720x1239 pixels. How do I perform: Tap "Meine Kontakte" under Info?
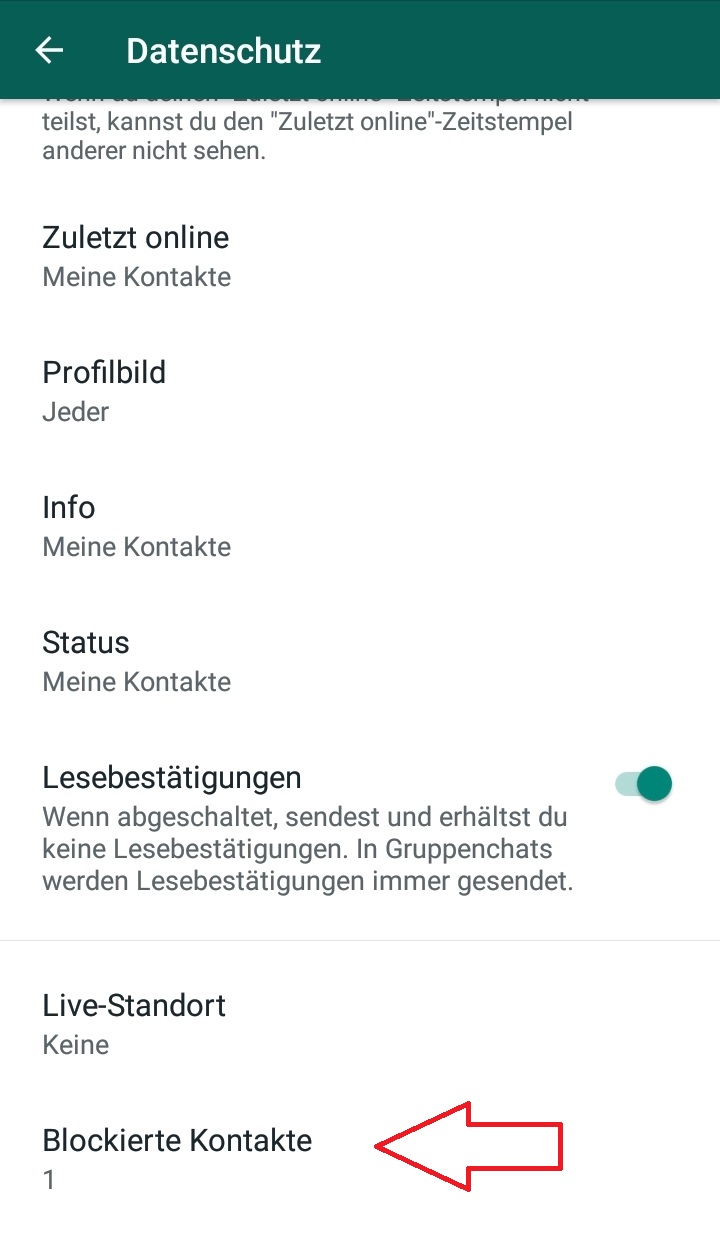pos(136,547)
